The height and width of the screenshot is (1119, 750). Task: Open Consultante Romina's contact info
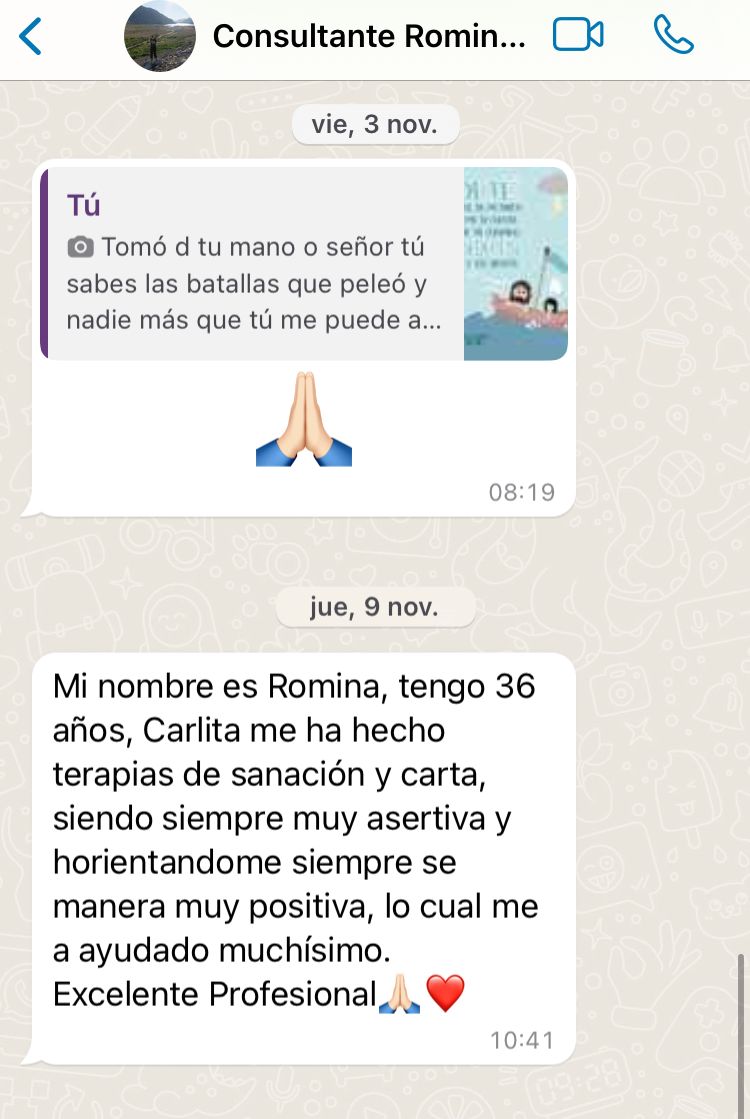point(368,37)
